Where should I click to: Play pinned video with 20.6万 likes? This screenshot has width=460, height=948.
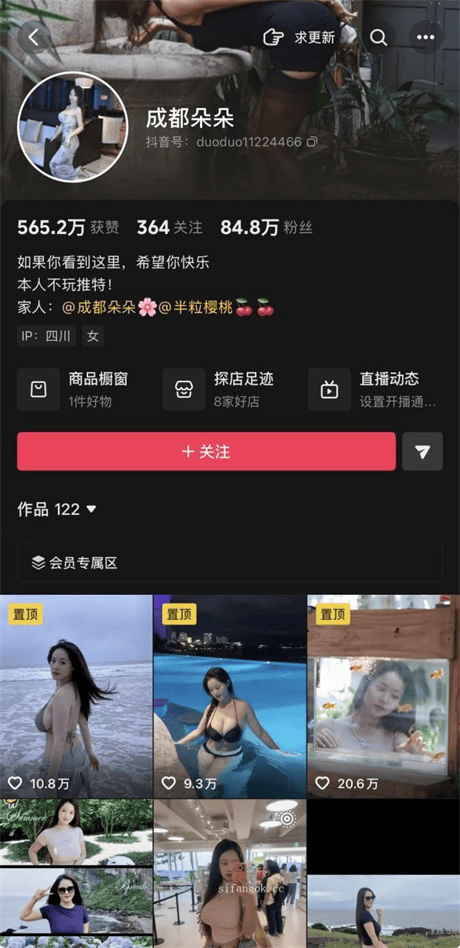[384, 696]
